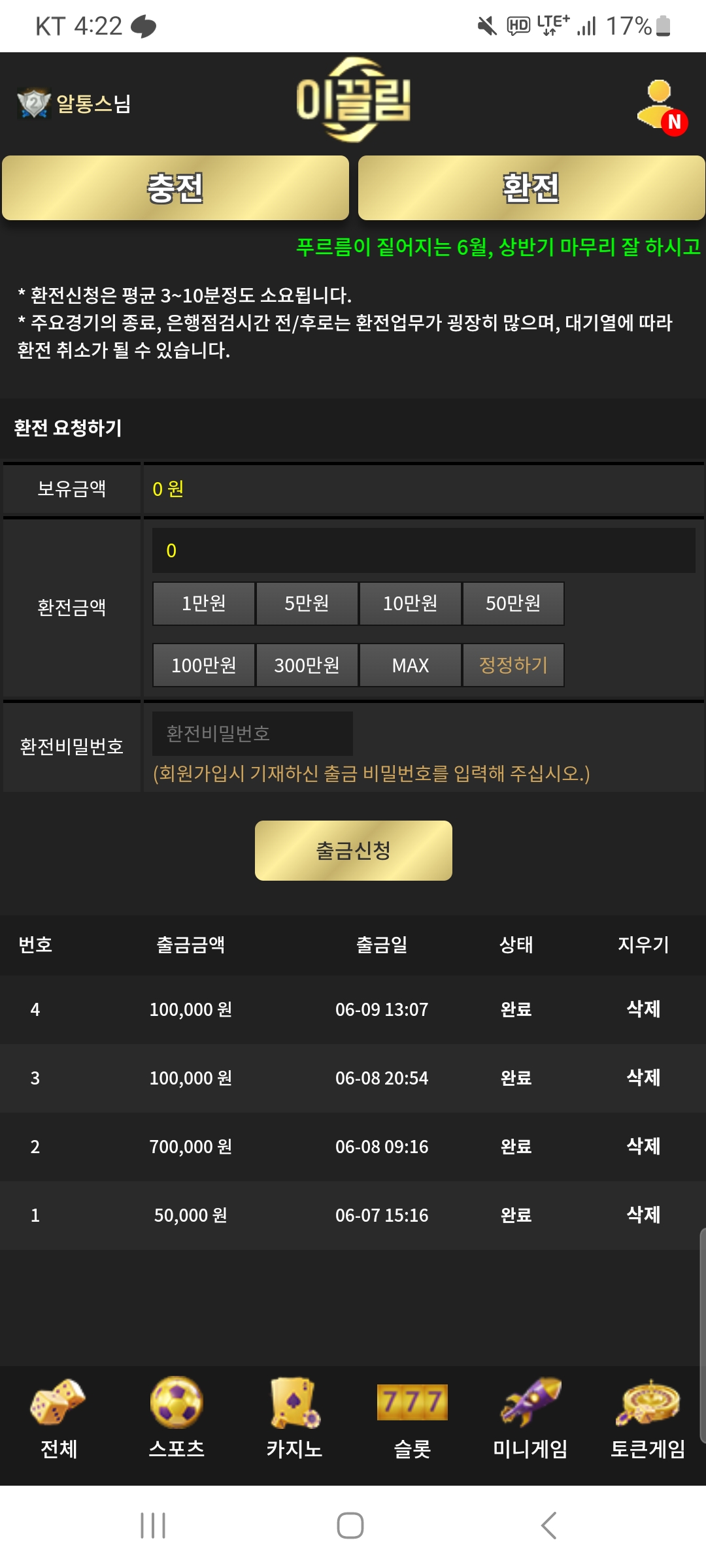This screenshot has width=706, height=1568.
Task: Delete the 700,000 원 withdrawal record
Action: click(643, 1147)
